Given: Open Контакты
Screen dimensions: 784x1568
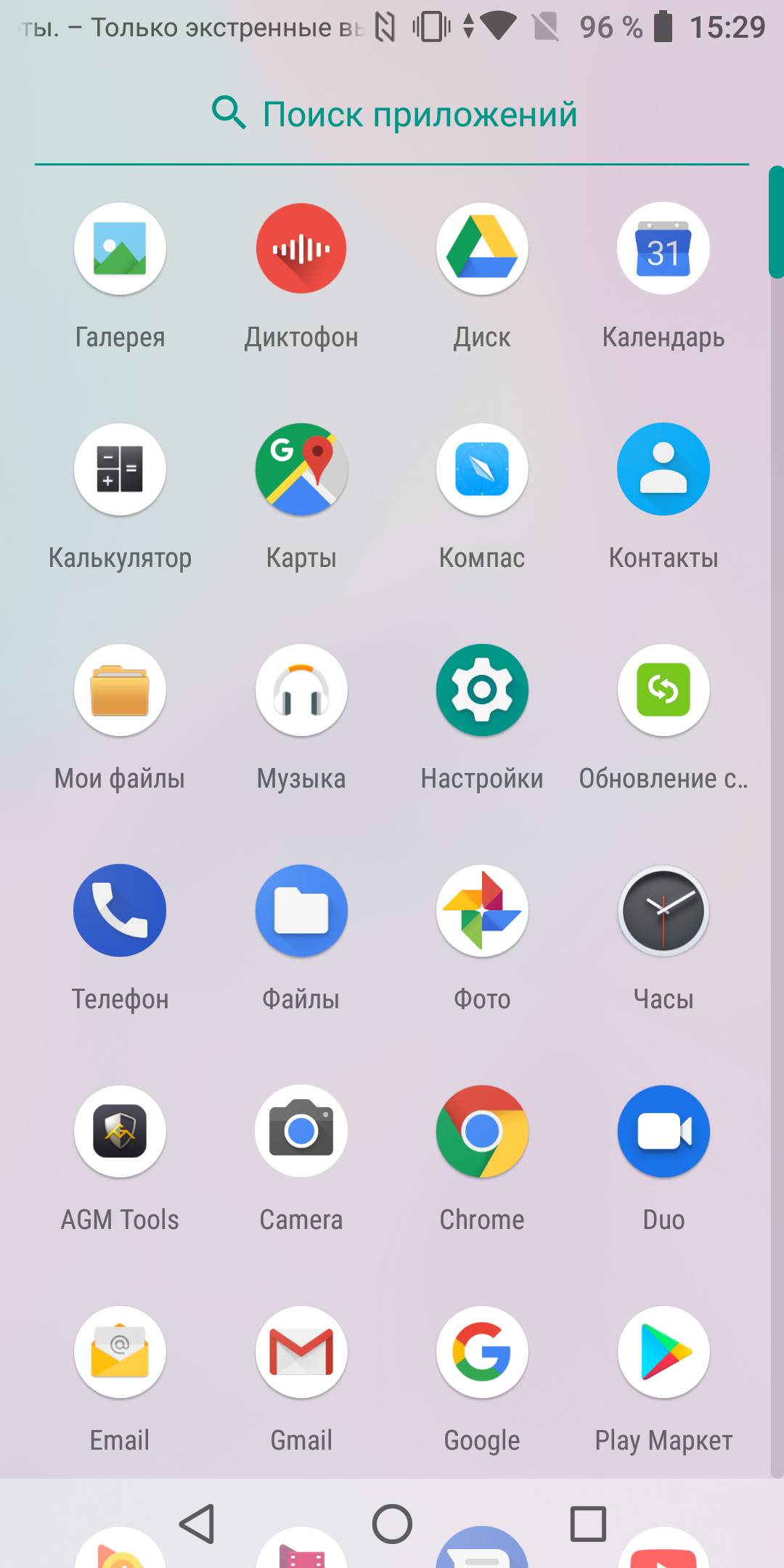Looking at the screenshot, I should (663, 470).
